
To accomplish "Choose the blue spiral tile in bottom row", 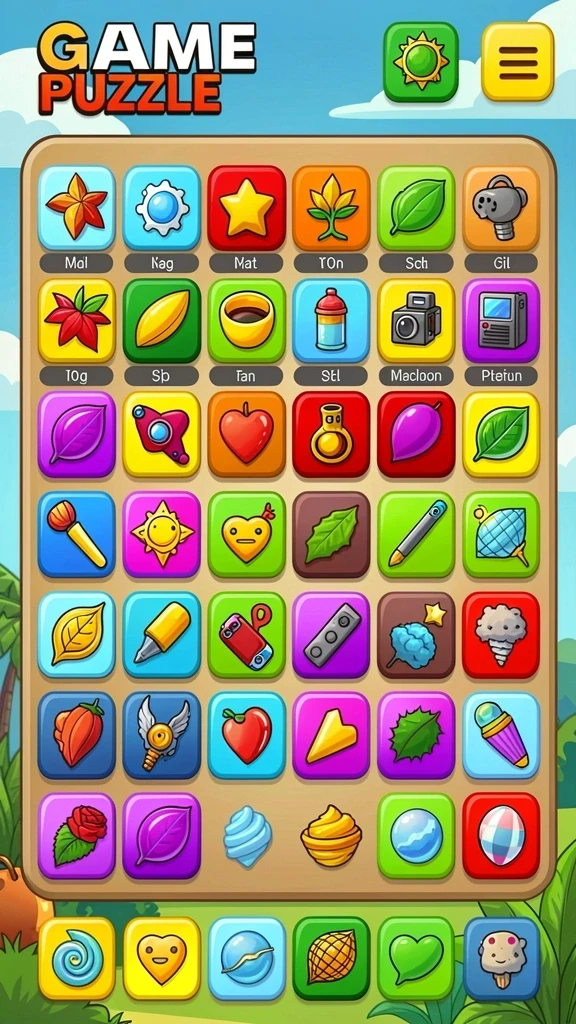I will point(76,958).
